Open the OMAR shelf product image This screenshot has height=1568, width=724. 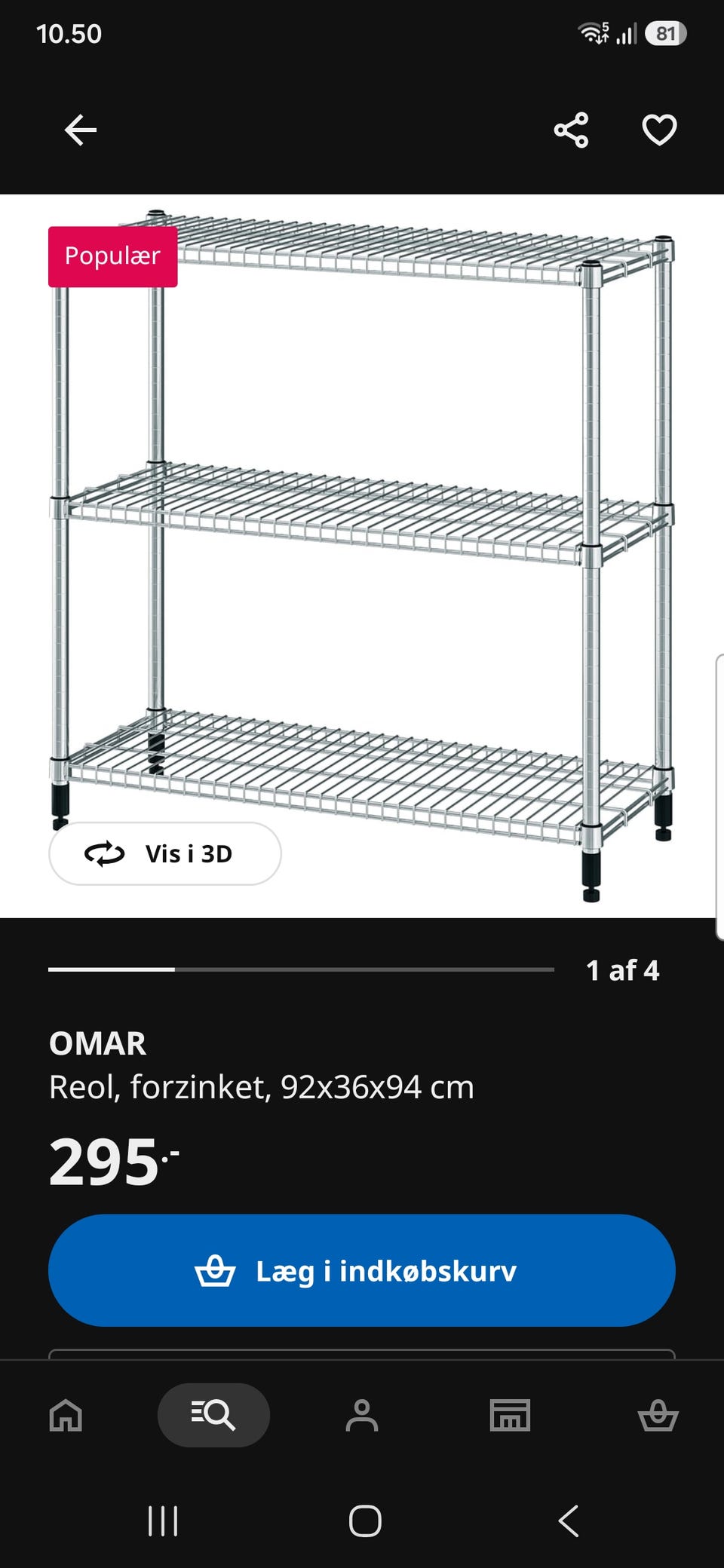point(362,556)
